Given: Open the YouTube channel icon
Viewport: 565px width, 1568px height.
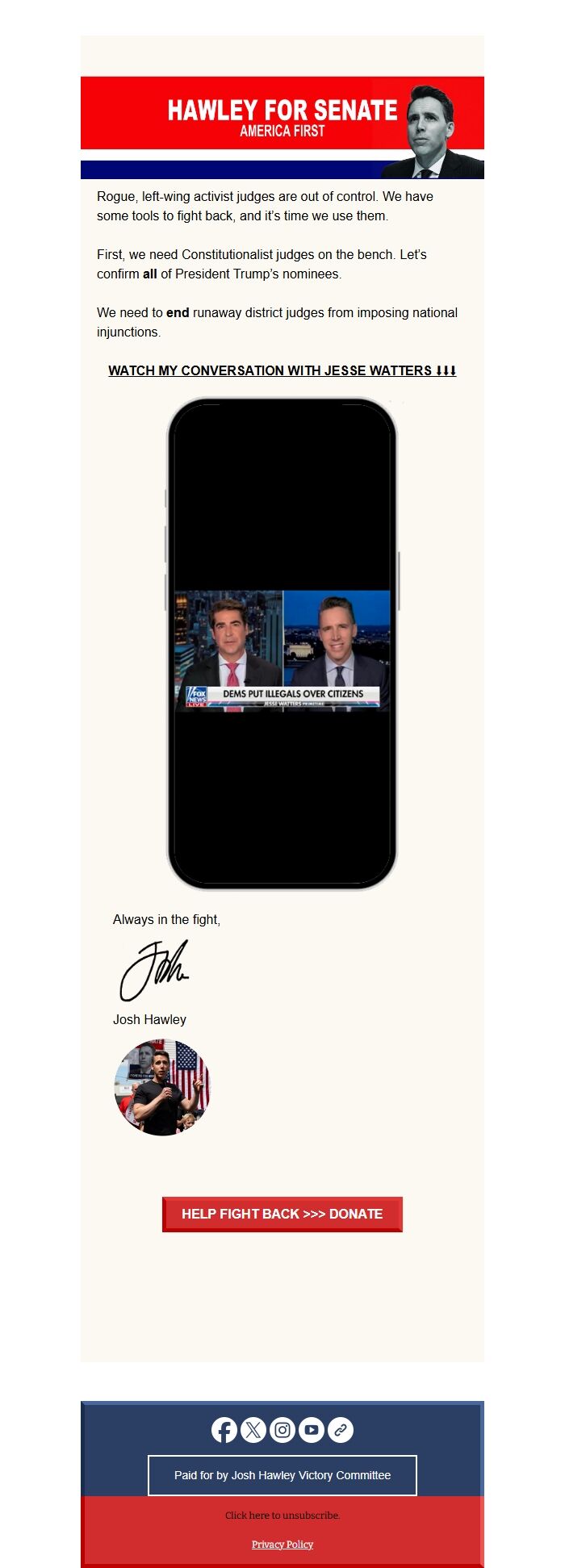Looking at the screenshot, I should [312, 1430].
